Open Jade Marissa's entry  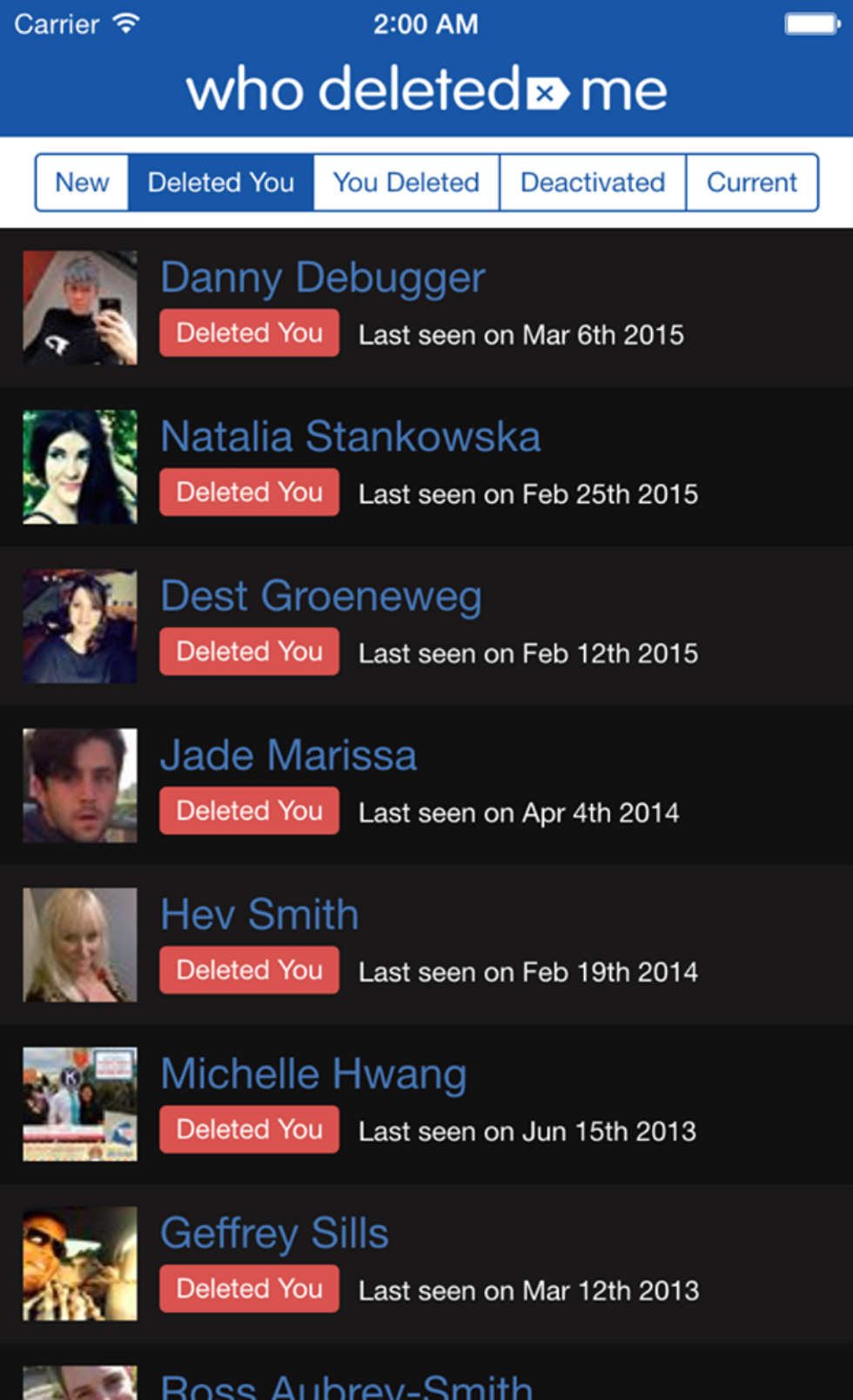(x=288, y=755)
